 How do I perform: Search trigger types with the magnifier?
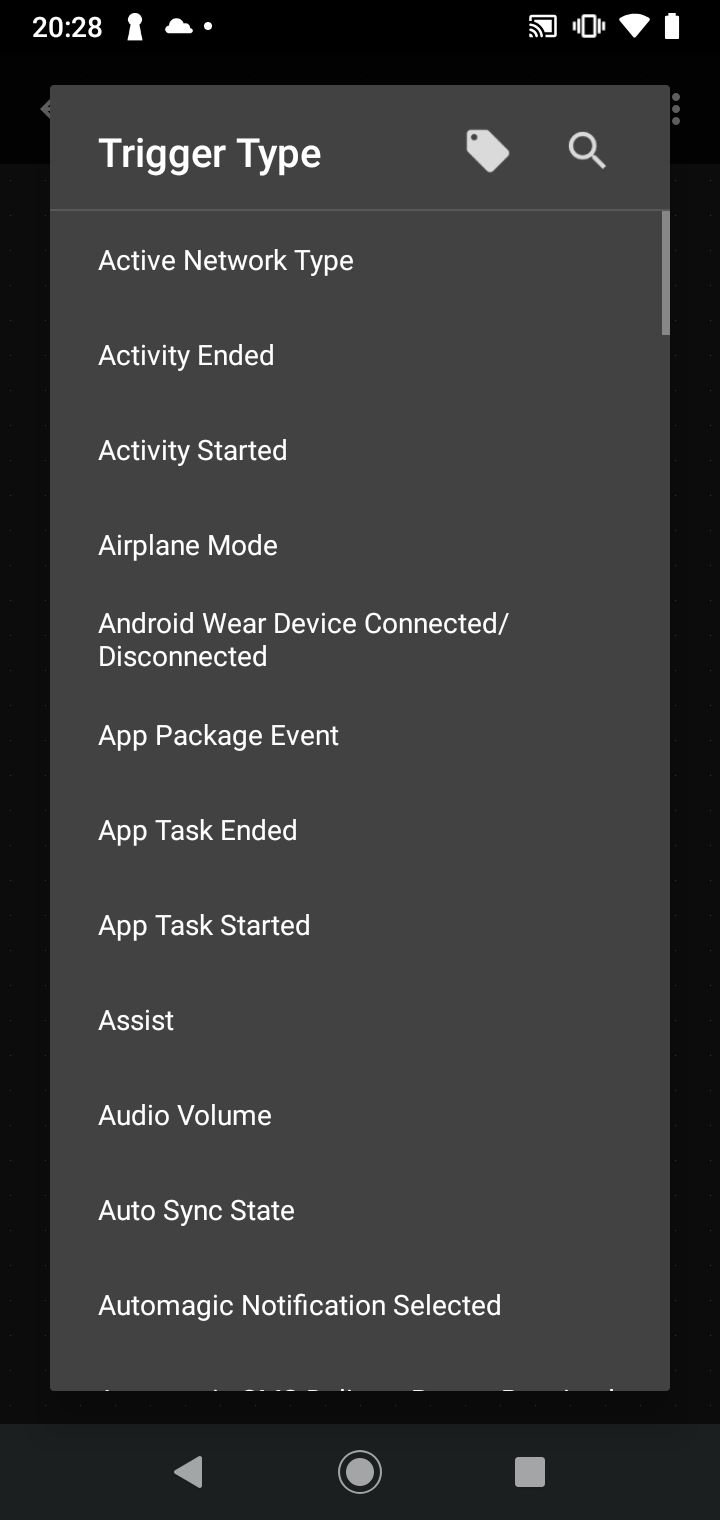587,151
